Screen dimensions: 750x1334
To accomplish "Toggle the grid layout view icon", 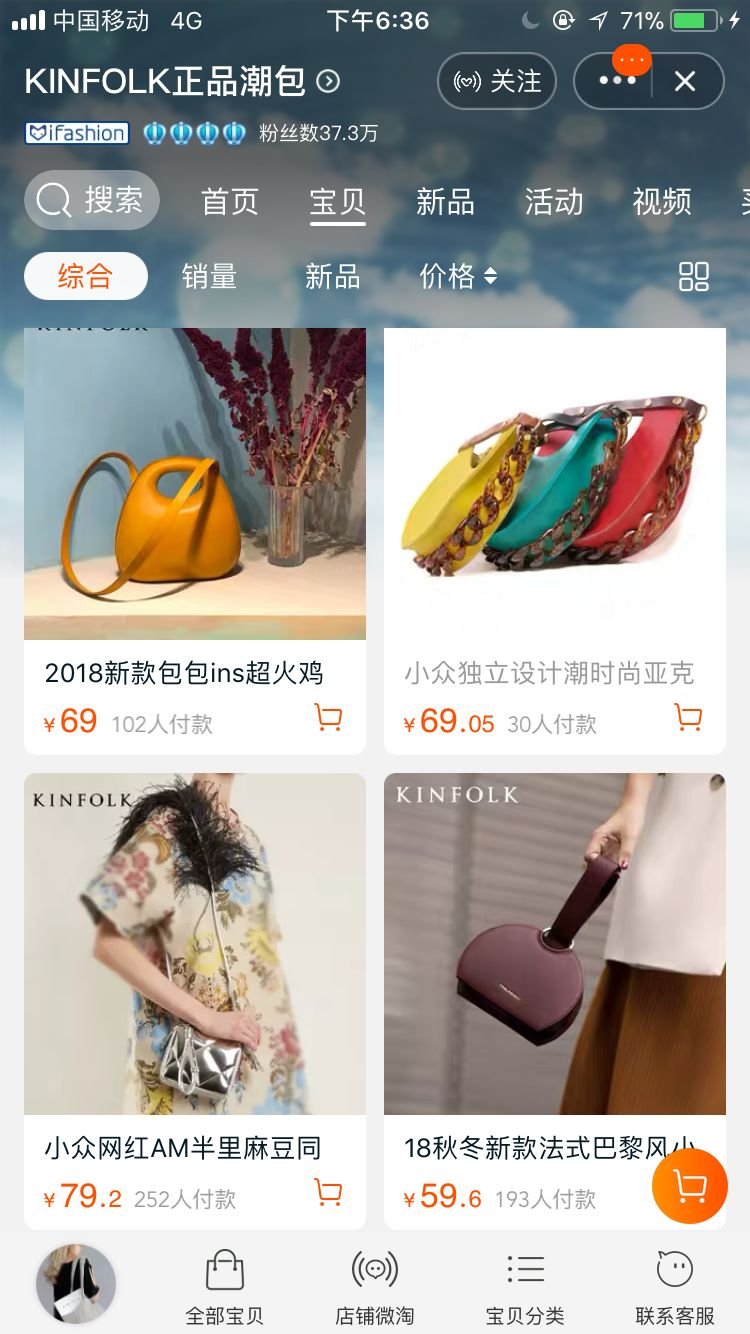I will 693,277.
